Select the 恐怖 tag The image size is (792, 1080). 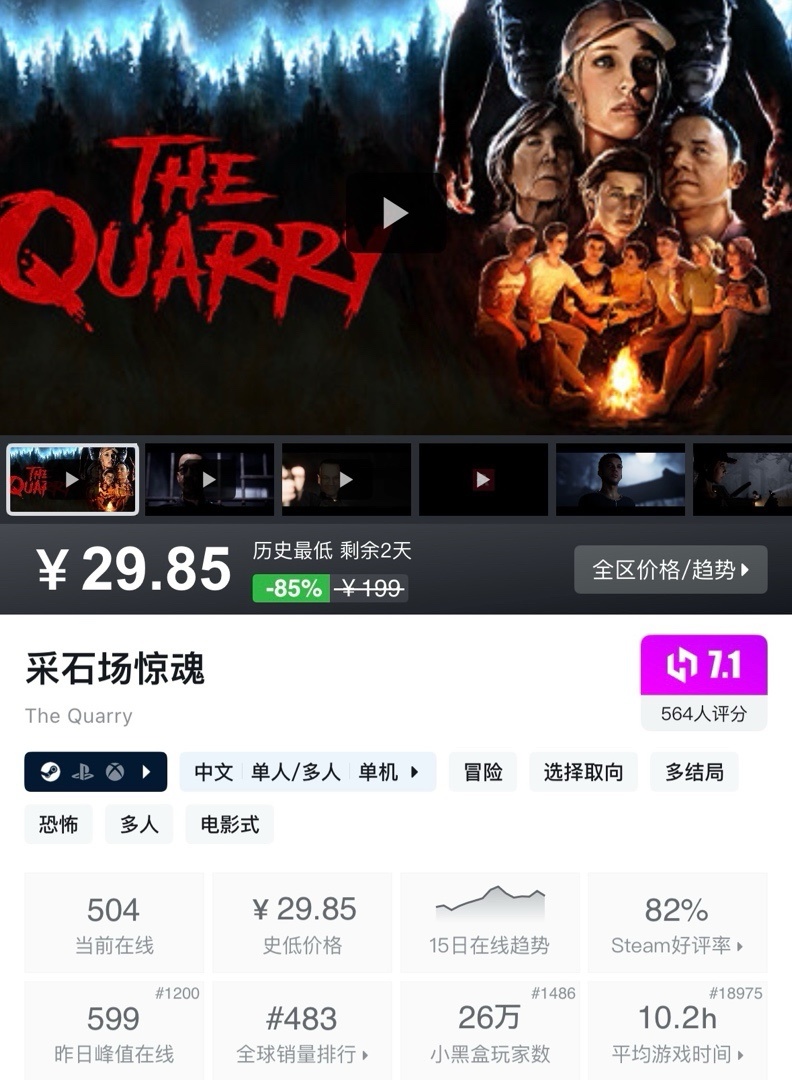[x=58, y=824]
